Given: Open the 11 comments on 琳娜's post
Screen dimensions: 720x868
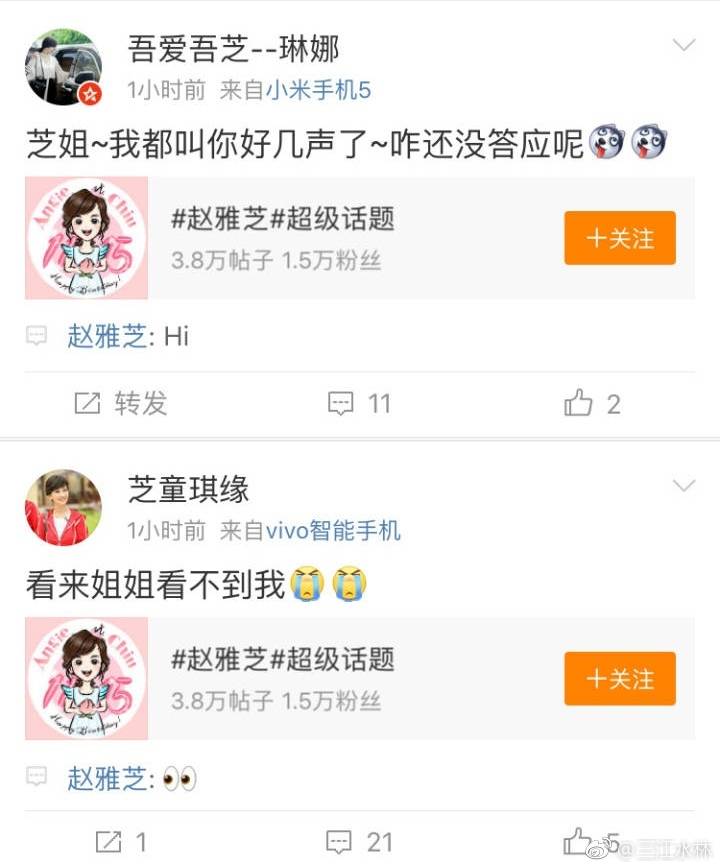Looking at the screenshot, I should tap(360, 404).
